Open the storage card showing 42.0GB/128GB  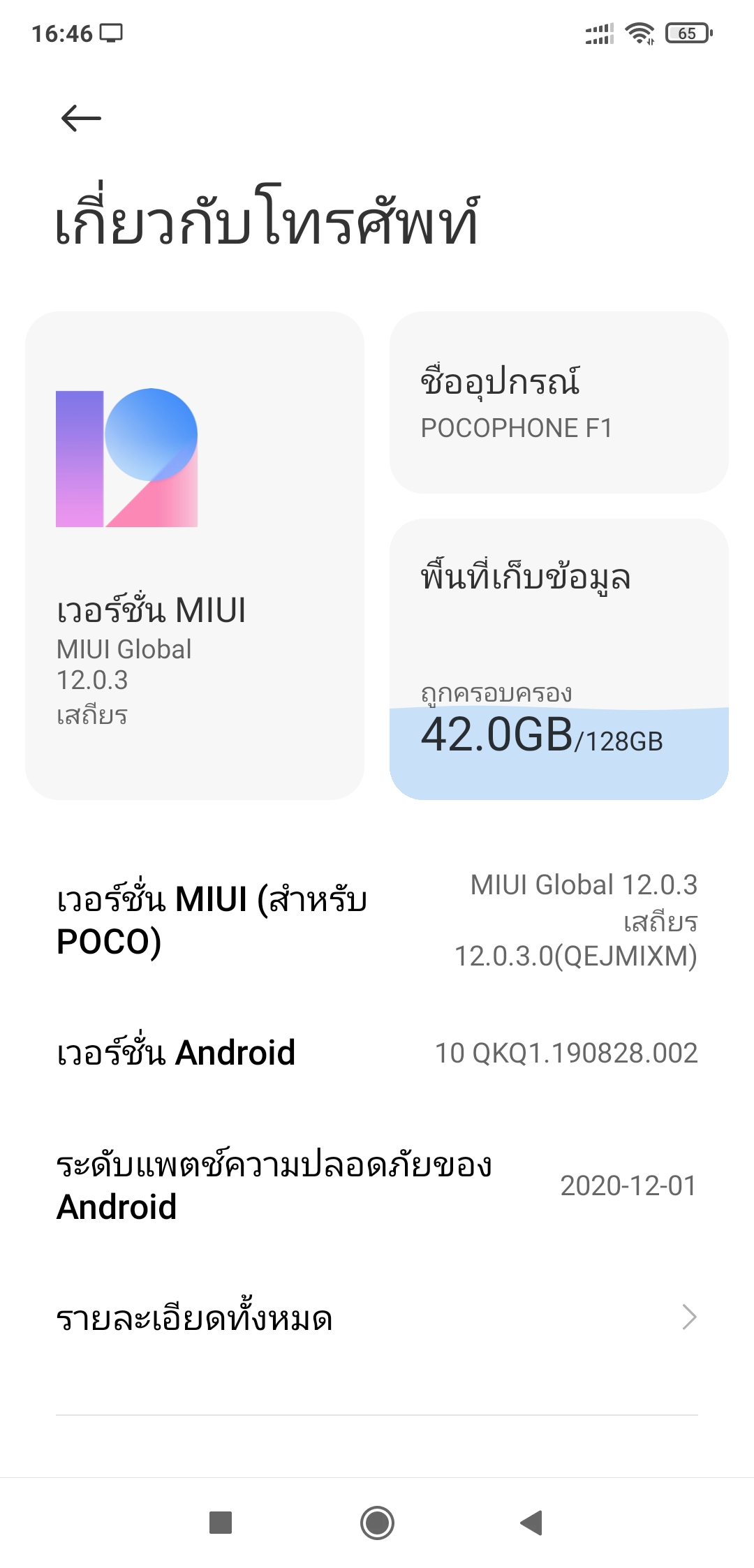tap(559, 659)
